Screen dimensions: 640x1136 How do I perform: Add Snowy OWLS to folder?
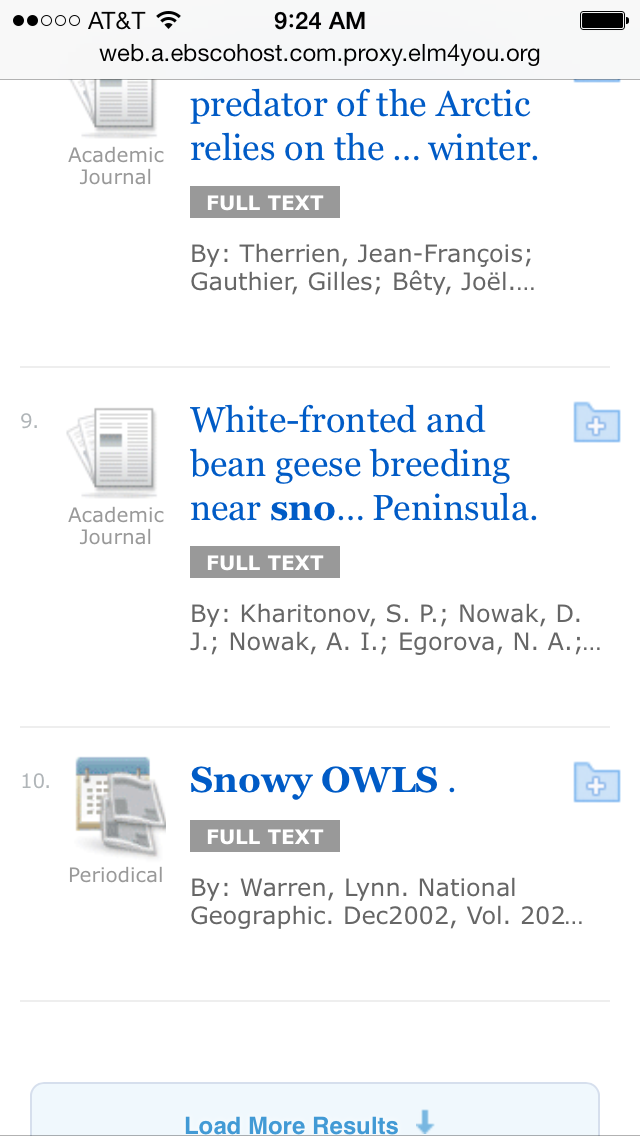point(597,782)
